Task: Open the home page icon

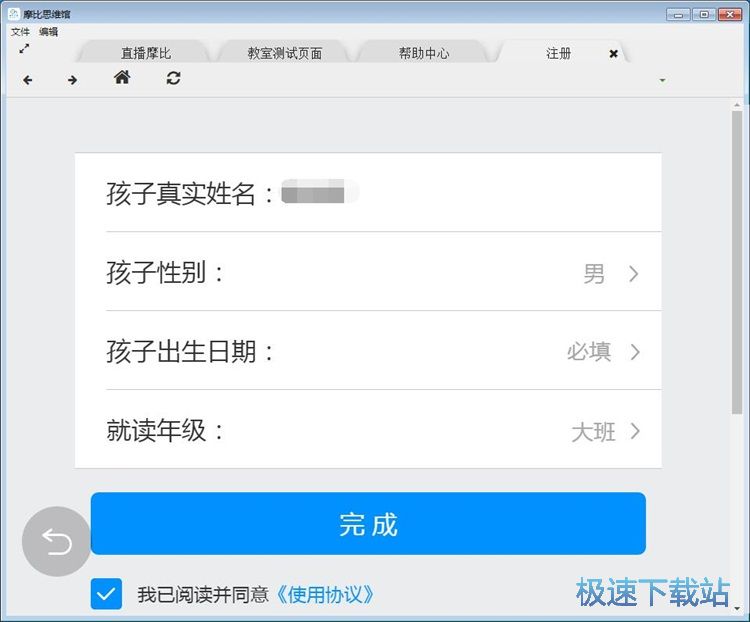Action: click(x=122, y=78)
